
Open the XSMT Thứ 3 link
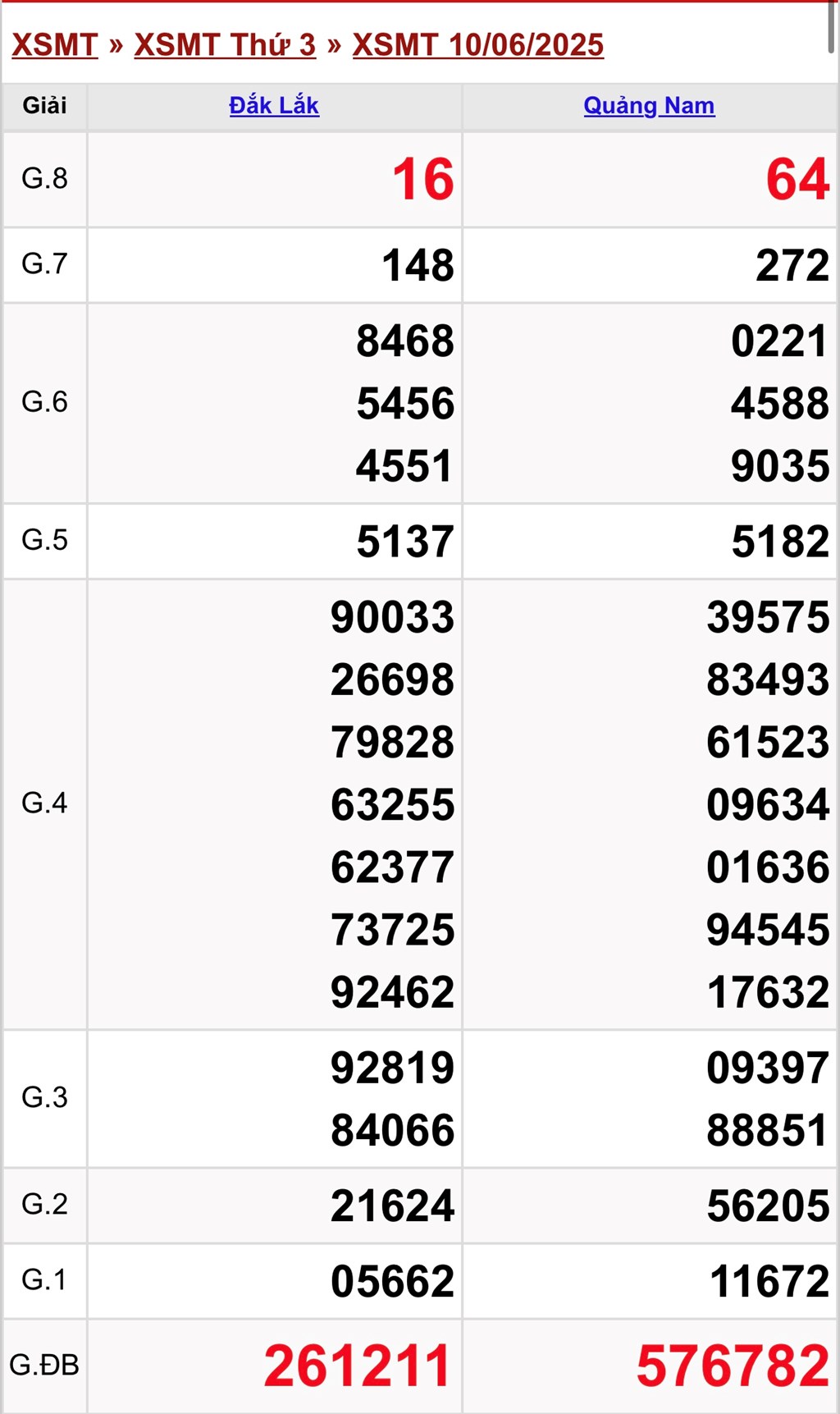pyautogui.click(x=225, y=45)
